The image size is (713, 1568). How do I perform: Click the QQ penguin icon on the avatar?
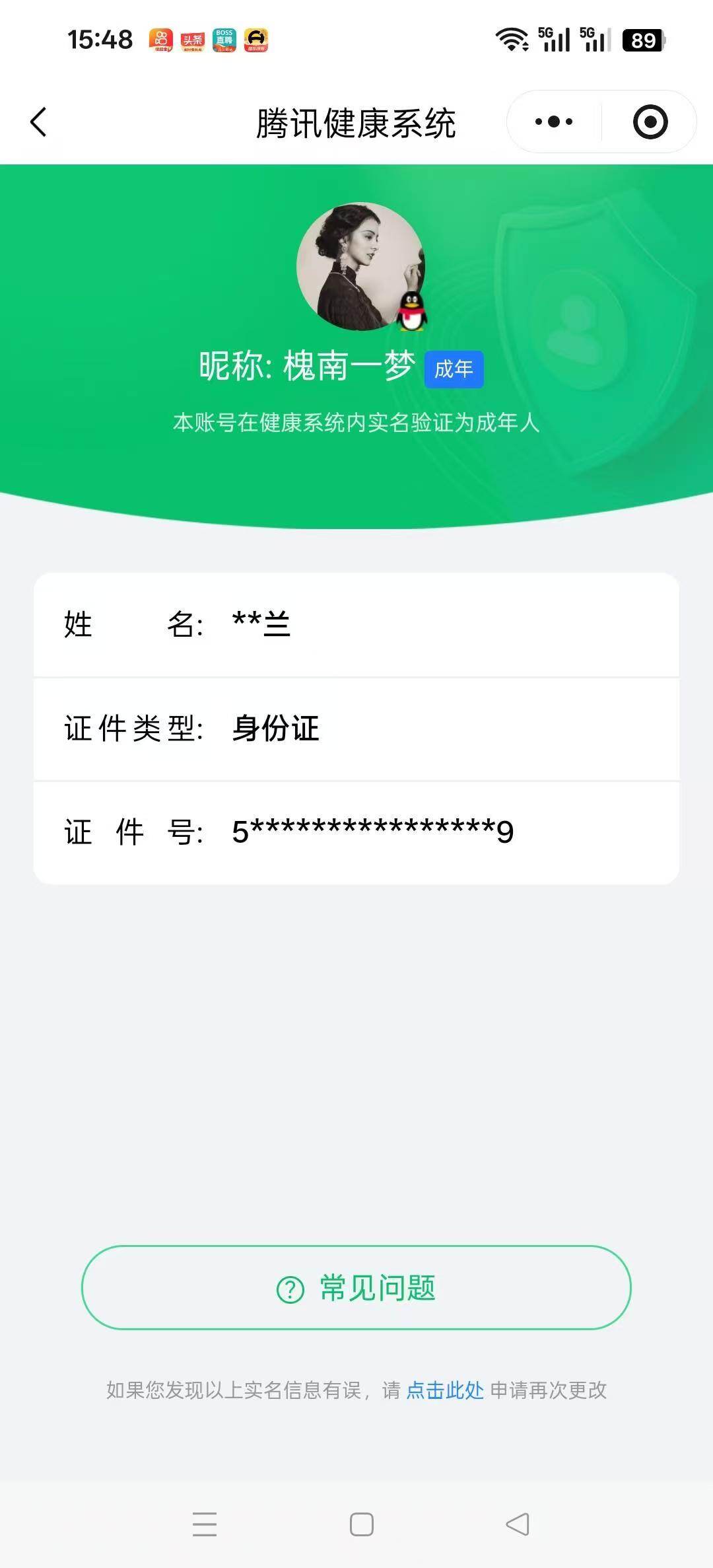point(413,310)
